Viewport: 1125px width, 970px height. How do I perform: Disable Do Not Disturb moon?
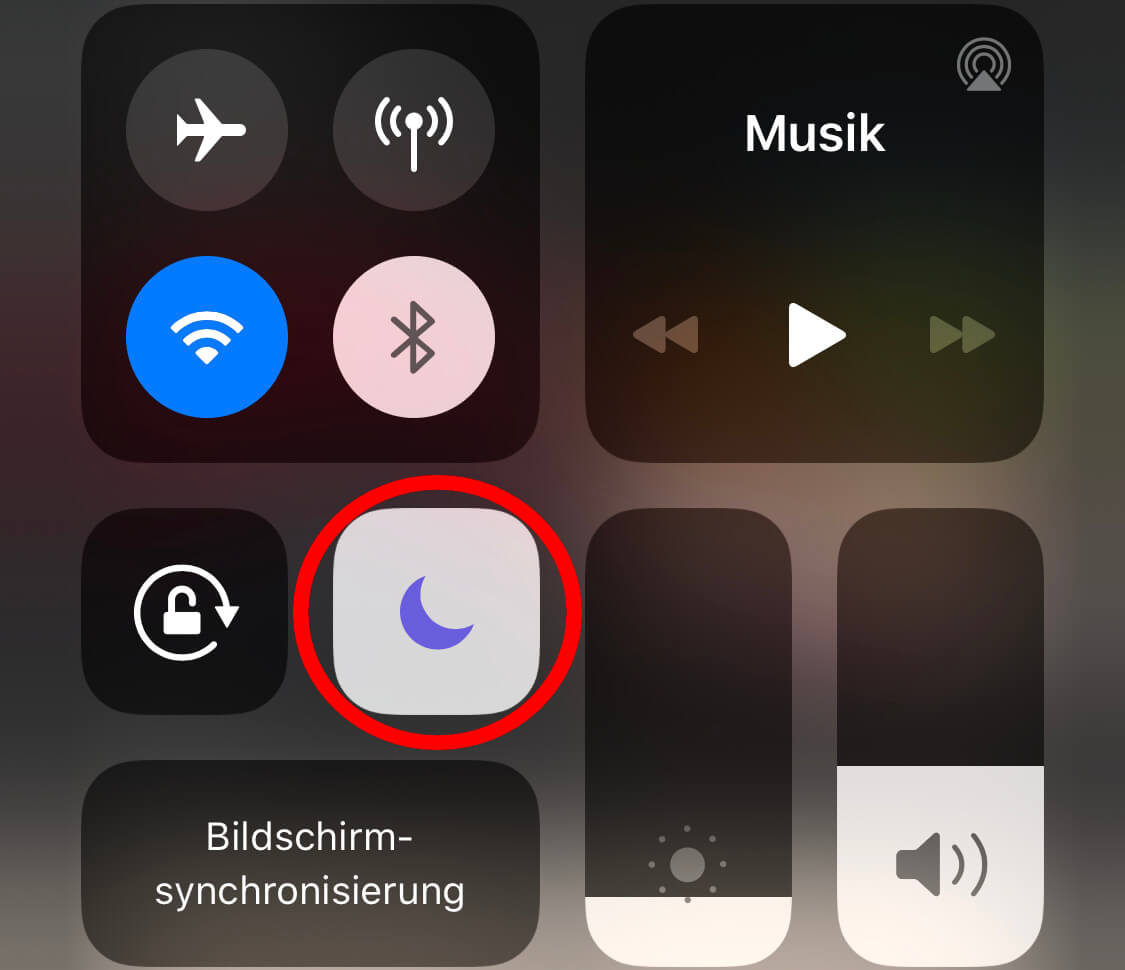coord(436,611)
